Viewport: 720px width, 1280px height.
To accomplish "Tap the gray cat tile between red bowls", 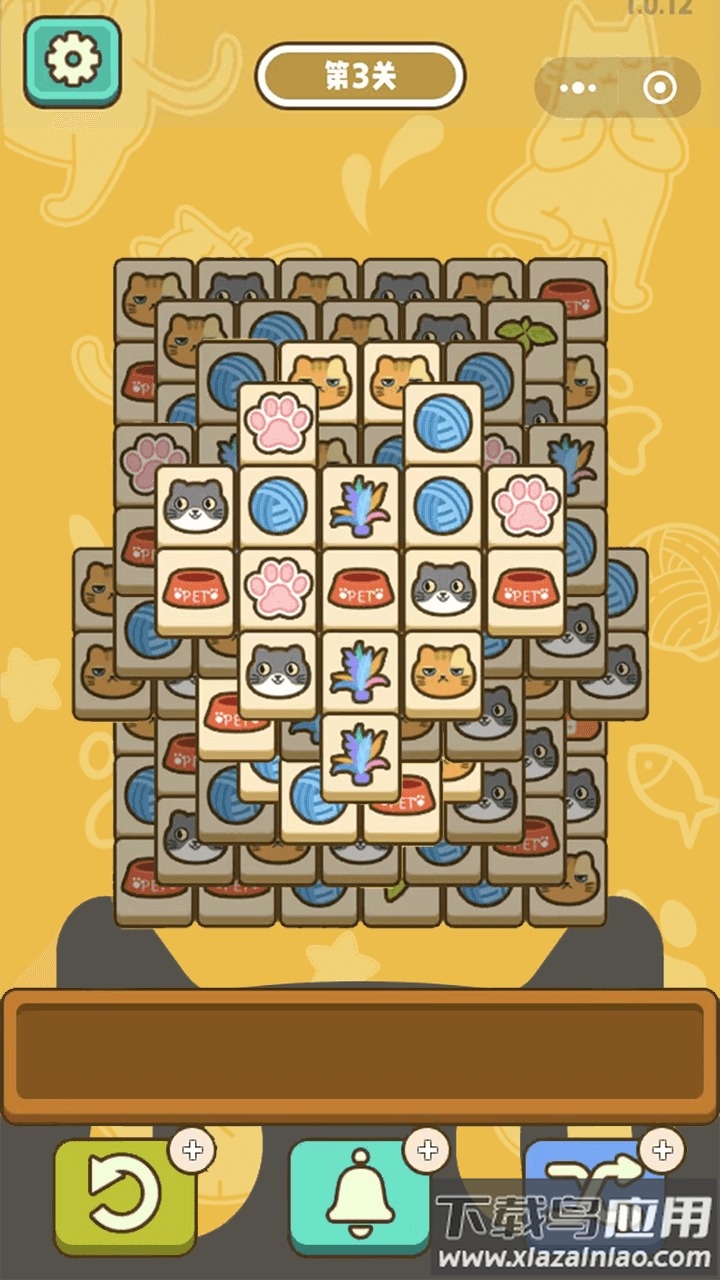I will (x=443, y=590).
